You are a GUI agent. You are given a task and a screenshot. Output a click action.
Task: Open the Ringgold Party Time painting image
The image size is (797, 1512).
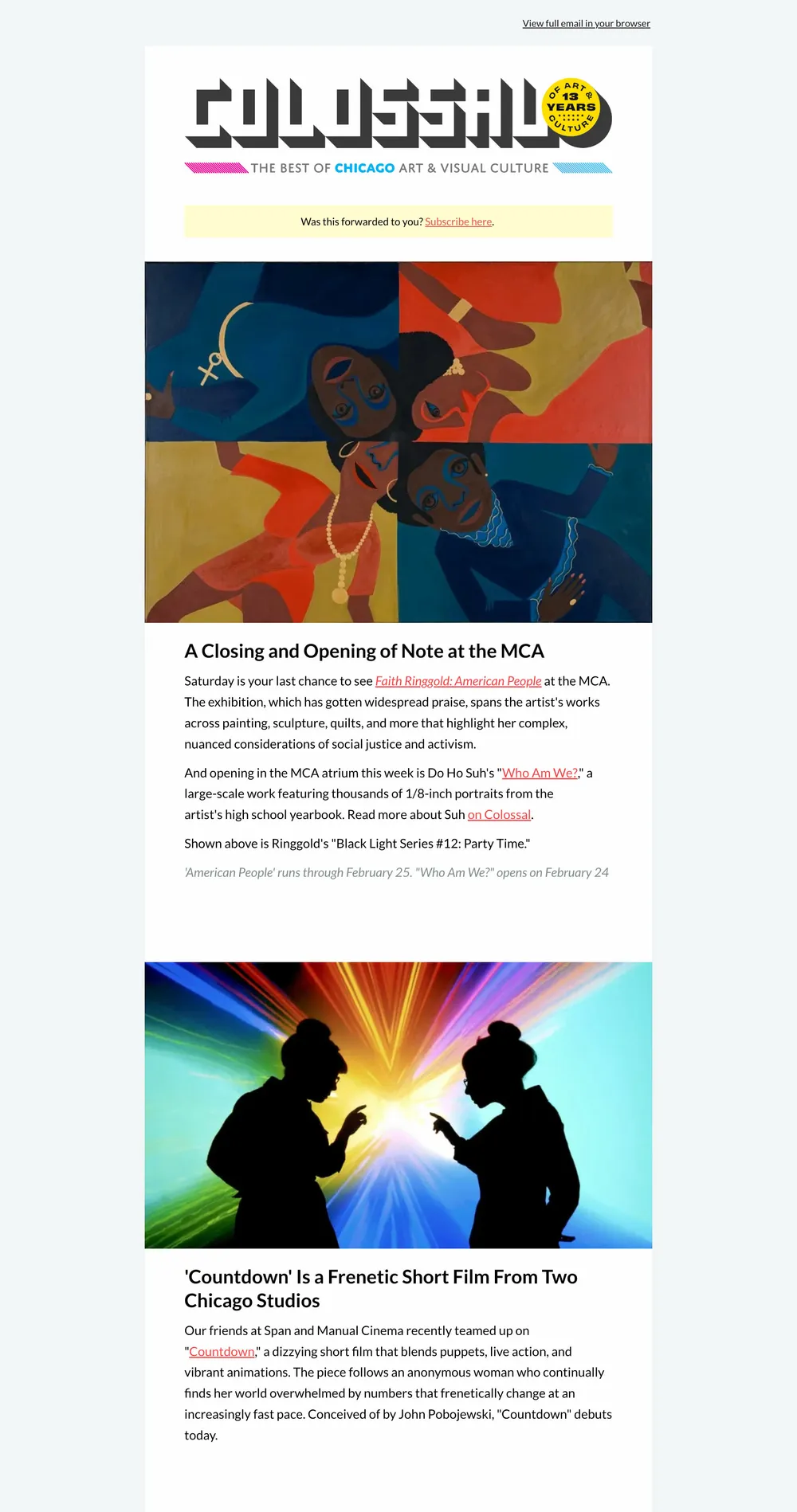tap(398, 442)
